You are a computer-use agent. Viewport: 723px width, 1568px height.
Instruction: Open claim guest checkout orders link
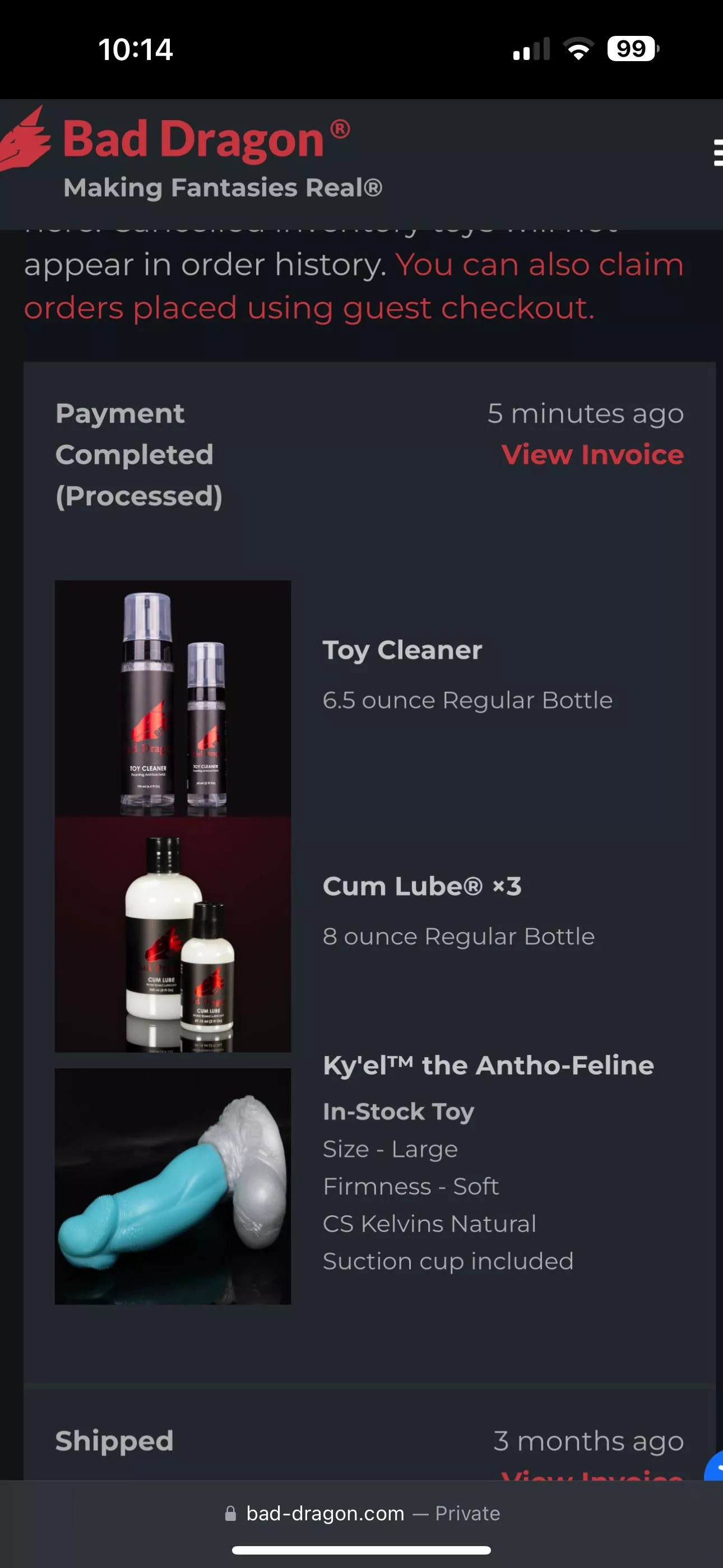pyautogui.click(x=353, y=286)
